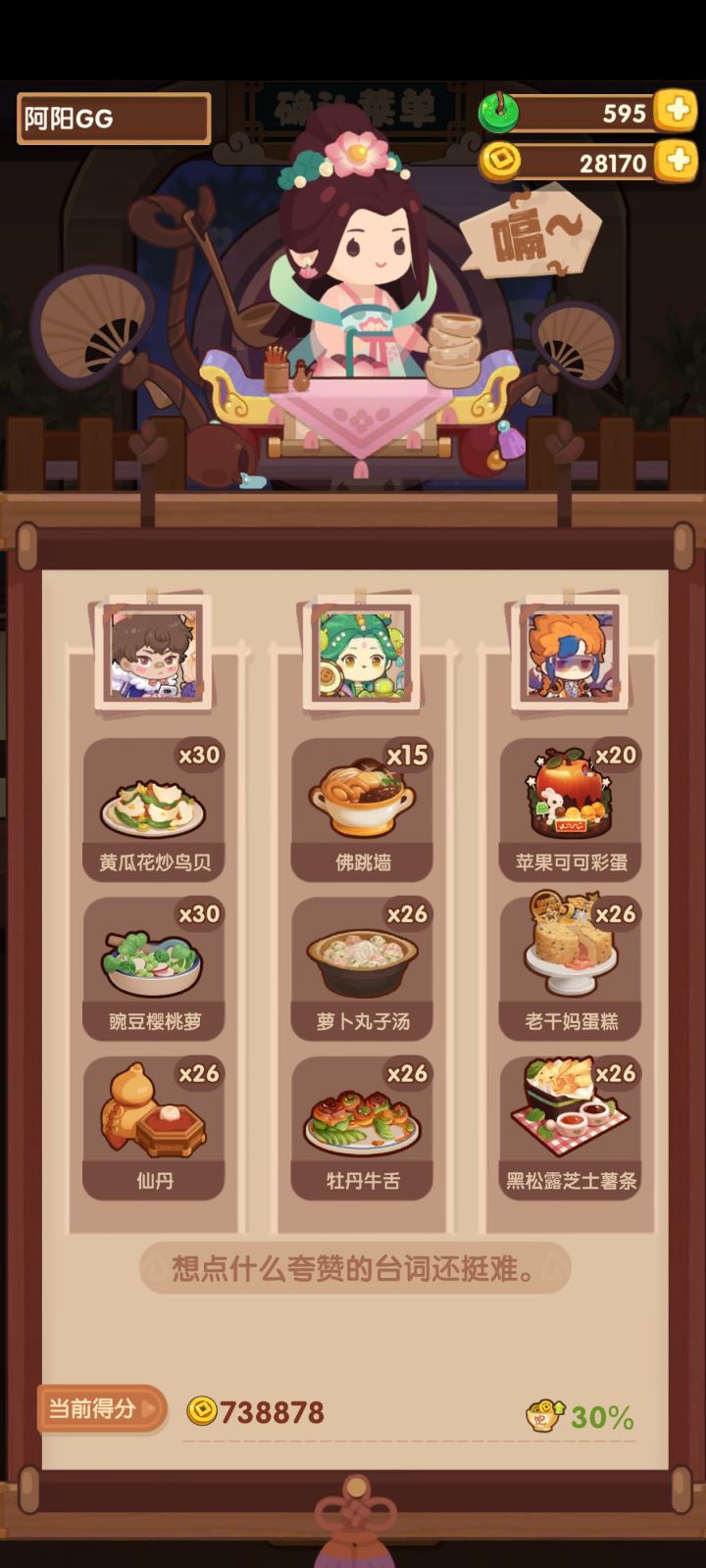The height and width of the screenshot is (1568, 706).
Task: Select the 苹果可可彩蛋 dish icon
Action: [x=569, y=794]
